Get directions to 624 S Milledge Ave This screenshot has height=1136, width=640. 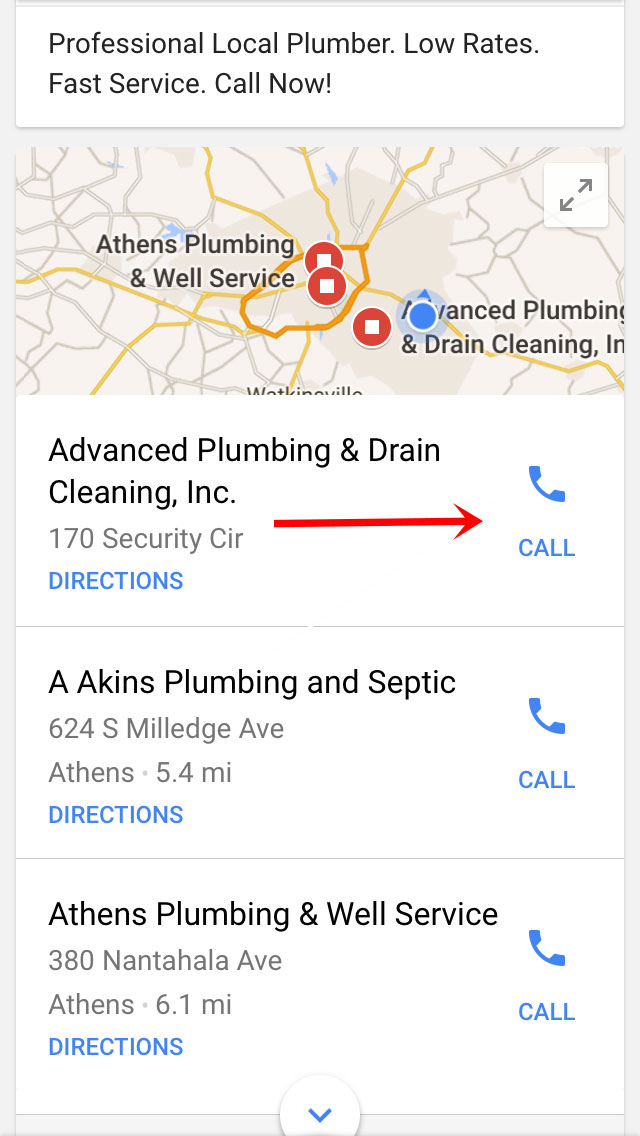pyautogui.click(x=116, y=814)
